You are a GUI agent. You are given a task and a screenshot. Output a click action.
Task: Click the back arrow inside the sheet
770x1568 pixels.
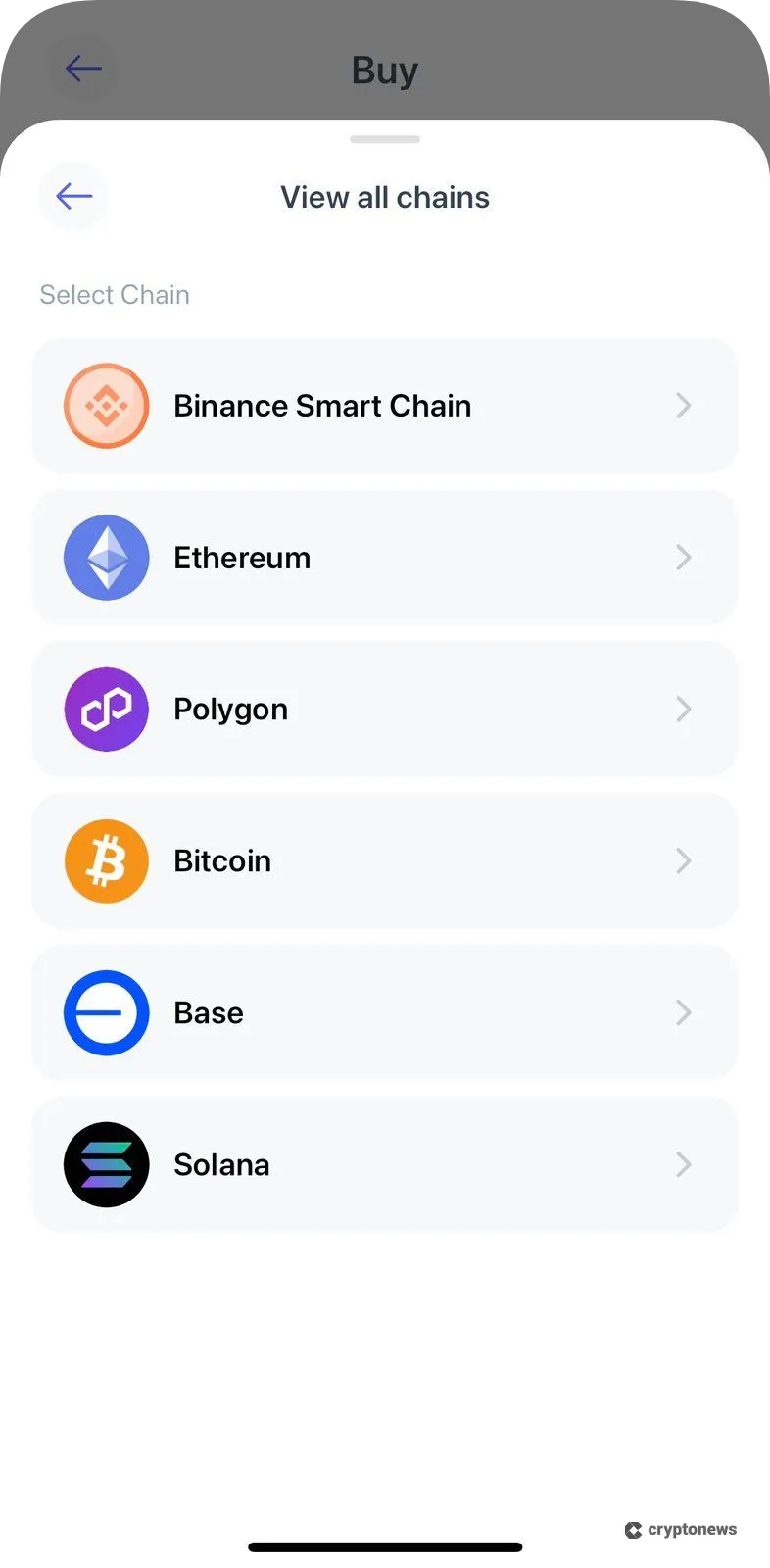coord(72,196)
